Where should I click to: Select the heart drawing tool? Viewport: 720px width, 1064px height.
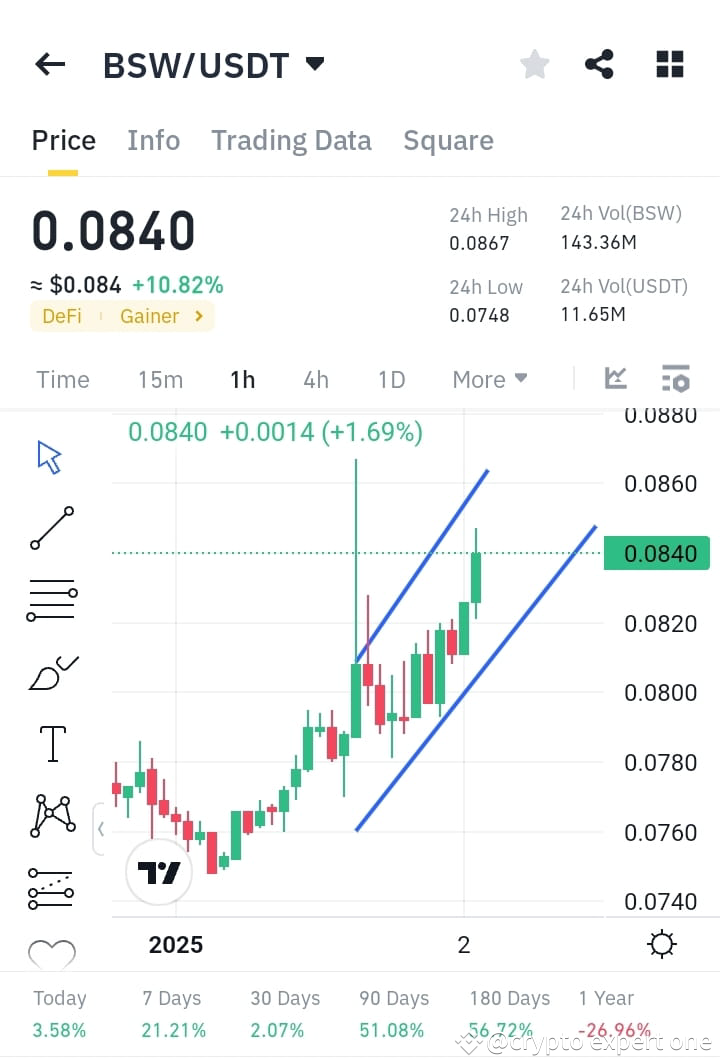tap(51, 952)
